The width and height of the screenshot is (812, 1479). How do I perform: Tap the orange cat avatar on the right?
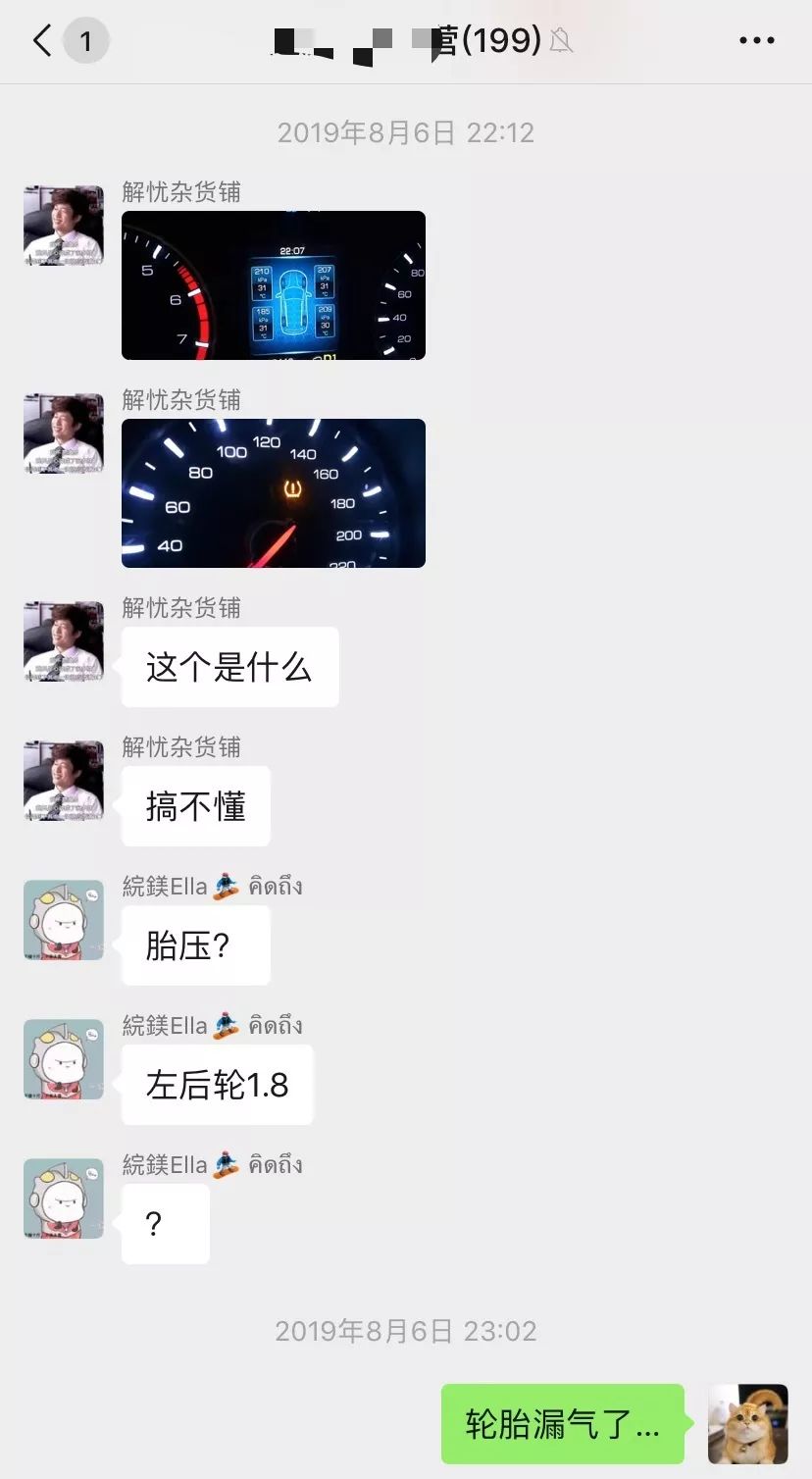[x=747, y=1424]
